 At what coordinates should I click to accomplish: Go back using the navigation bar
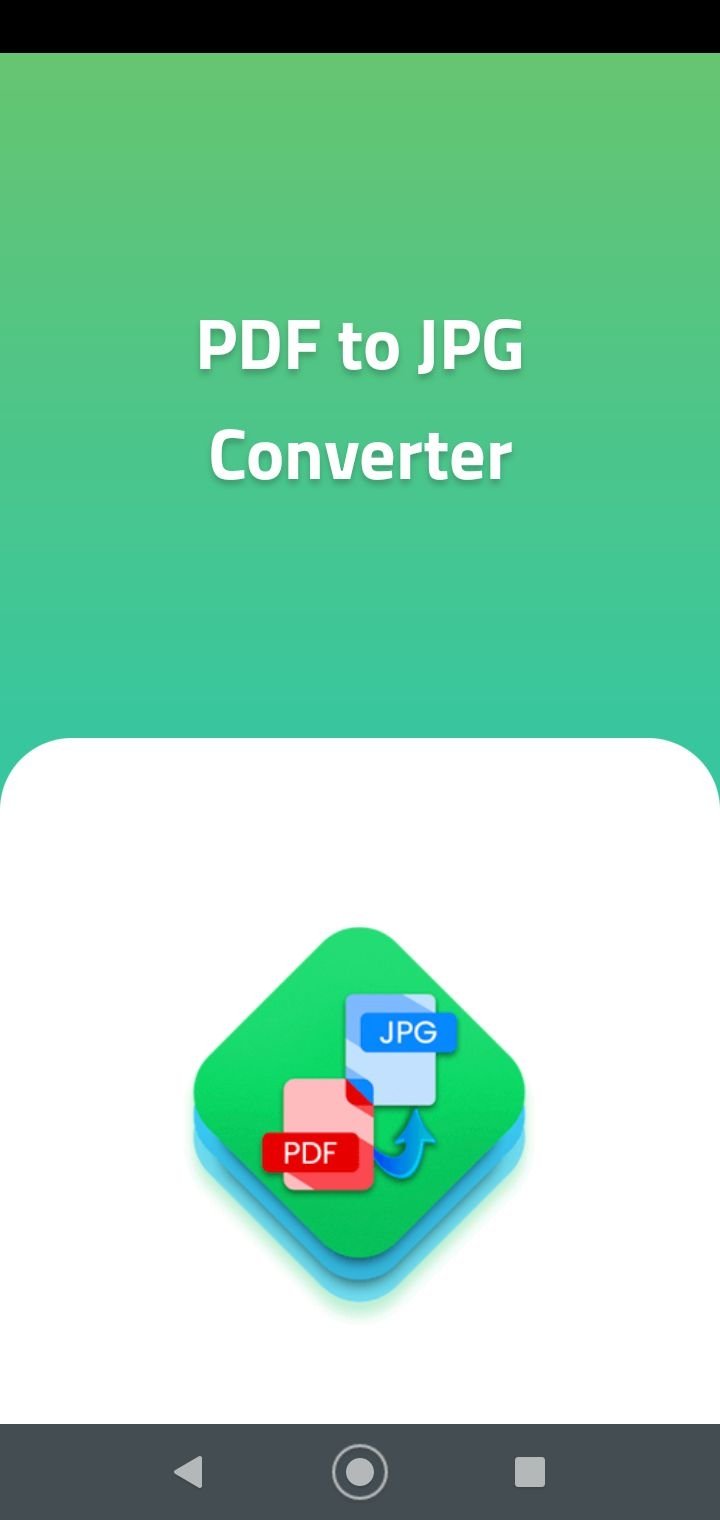(189, 1472)
